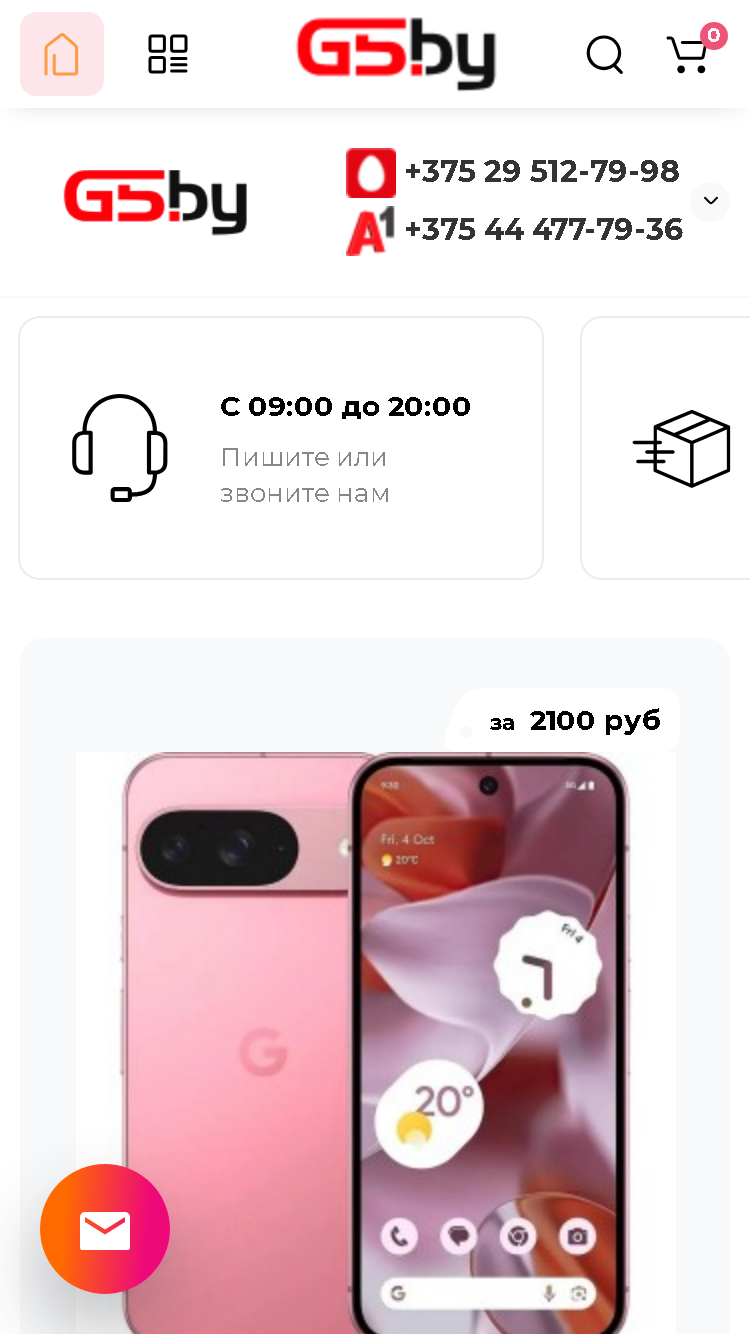Image resolution: width=750 pixels, height=1334 pixels.
Task: Call the number +375 44 477-79-36
Action: tap(544, 229)
